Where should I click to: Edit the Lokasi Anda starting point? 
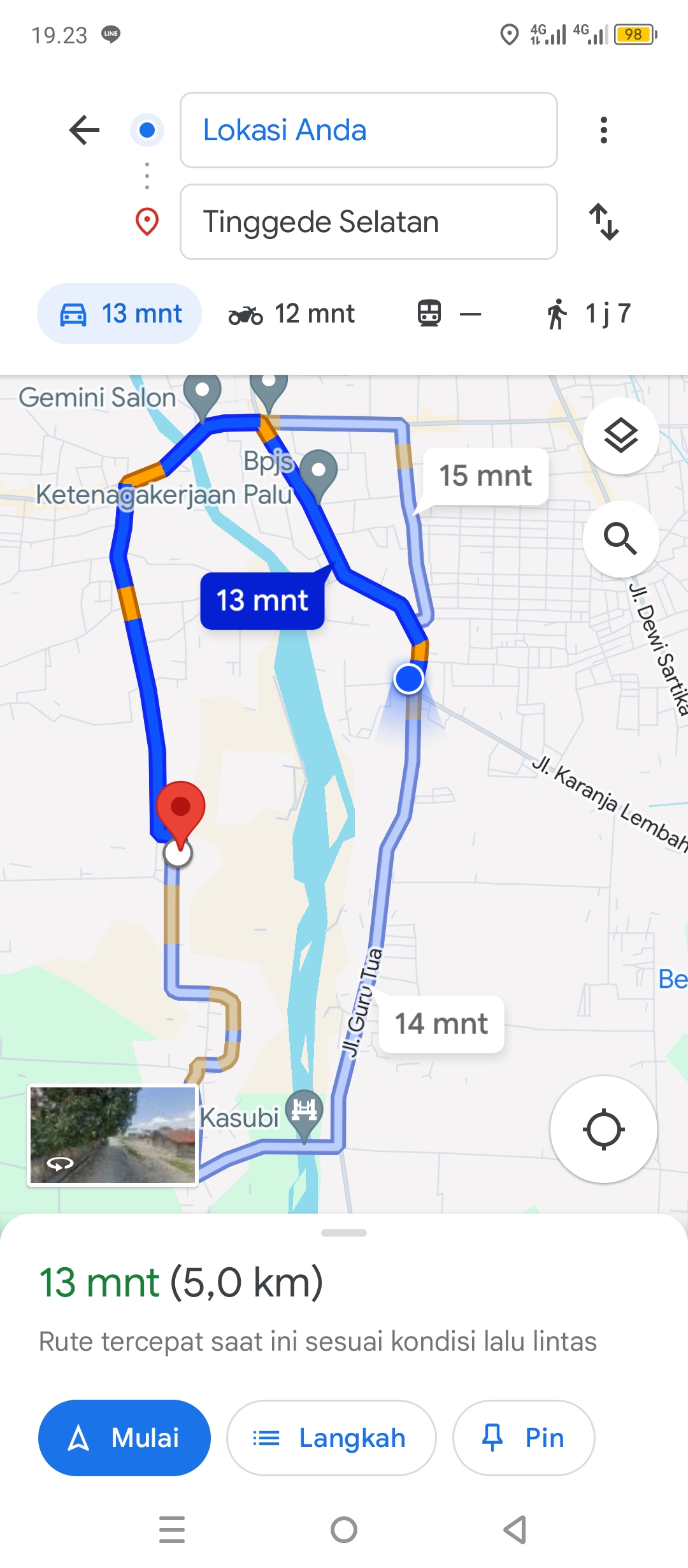coord(369,130)
